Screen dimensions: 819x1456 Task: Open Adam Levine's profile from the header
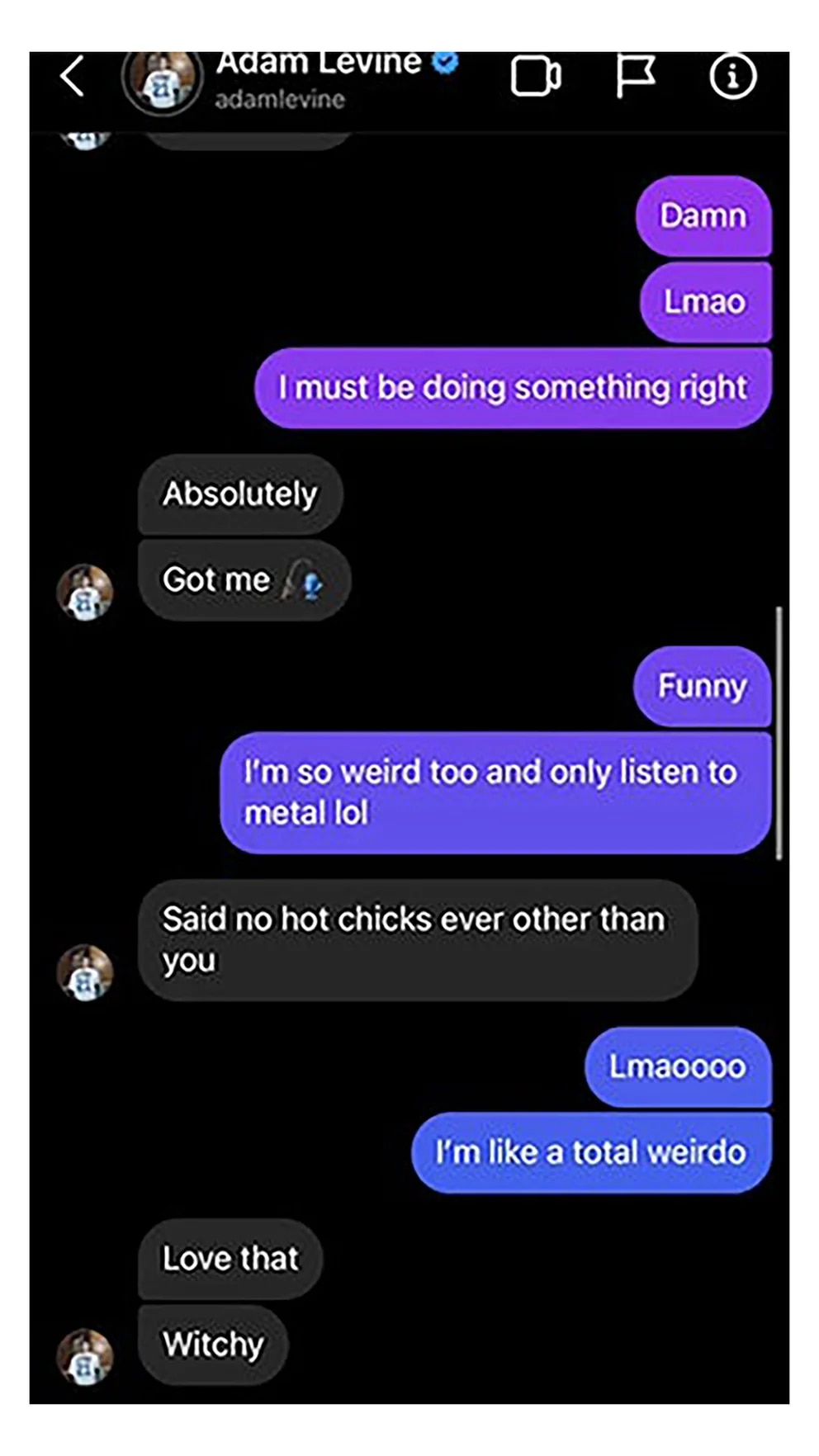[x=318, y=78]
